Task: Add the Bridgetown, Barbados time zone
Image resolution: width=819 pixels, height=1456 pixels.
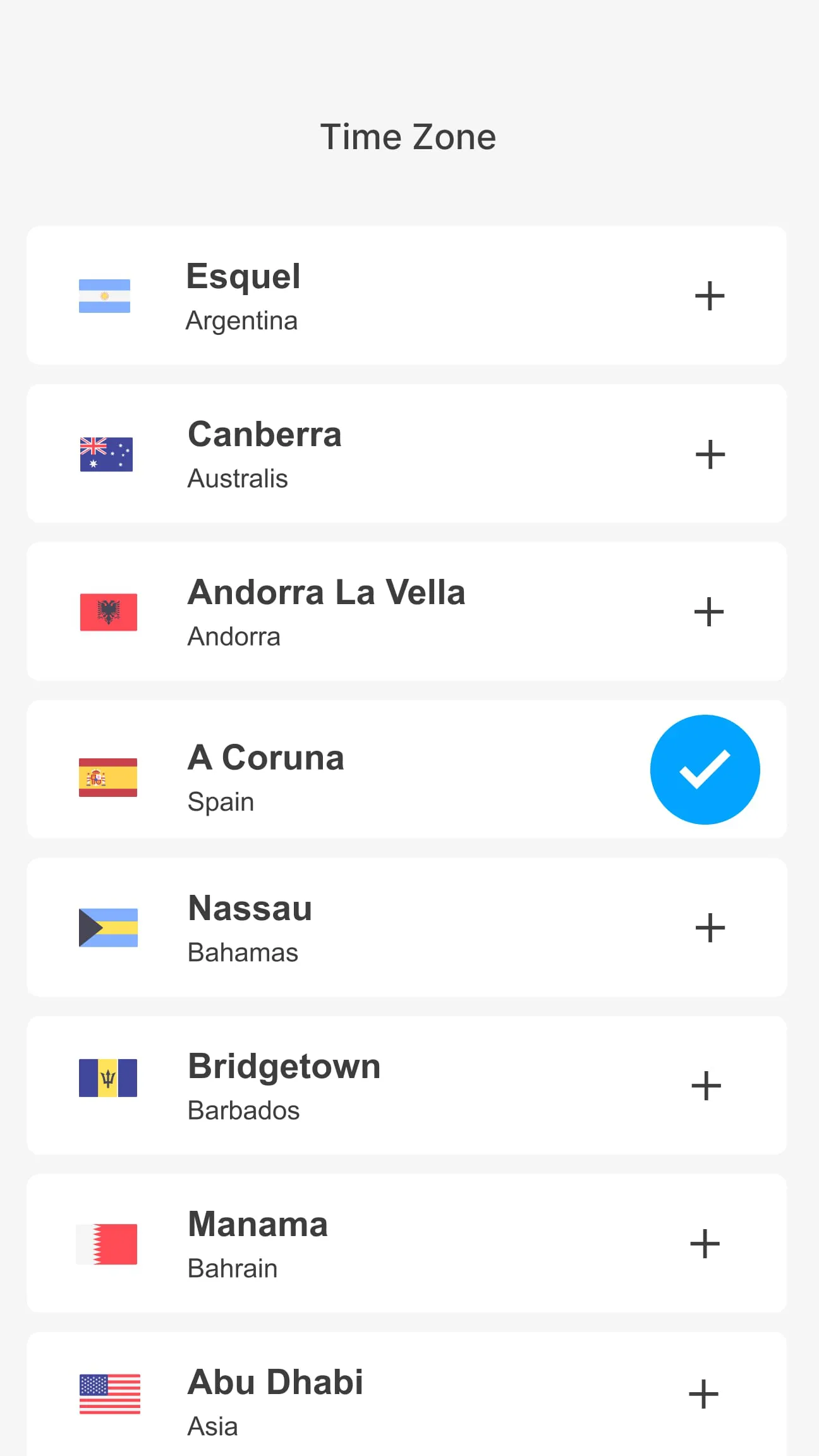Action: [x=706, y=1086]
